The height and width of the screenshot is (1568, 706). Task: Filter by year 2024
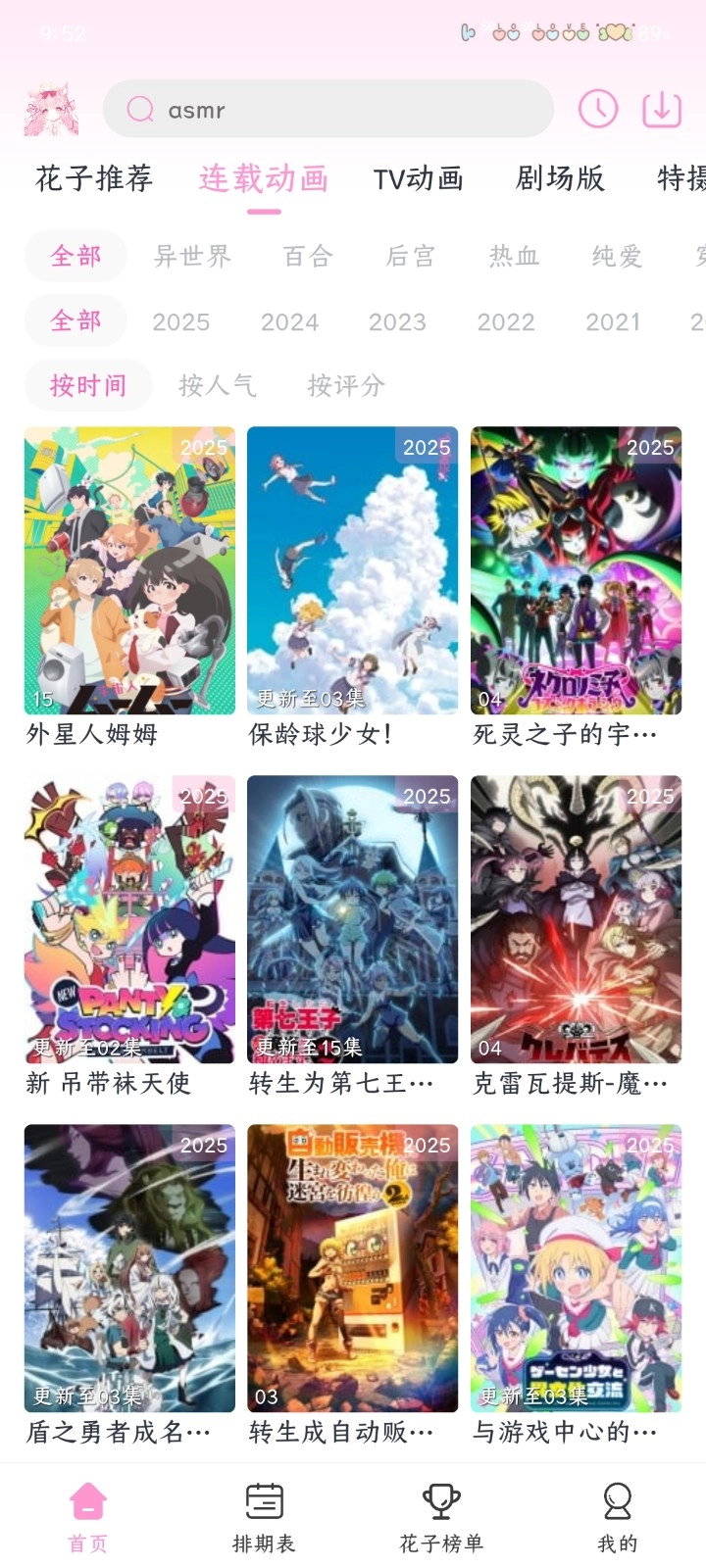(x=289, y=321)
